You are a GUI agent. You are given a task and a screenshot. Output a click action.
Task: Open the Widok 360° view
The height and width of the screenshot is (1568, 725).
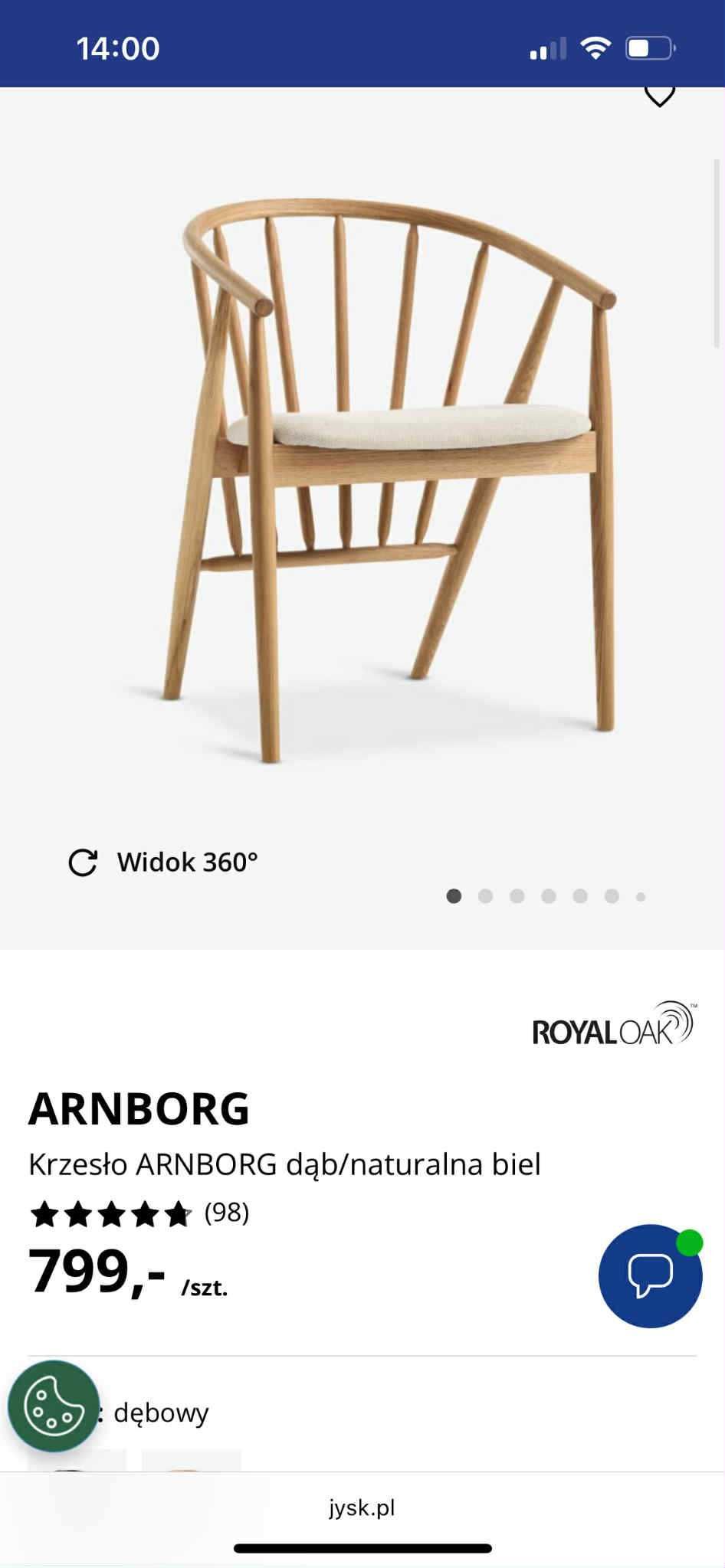point(163,863)
